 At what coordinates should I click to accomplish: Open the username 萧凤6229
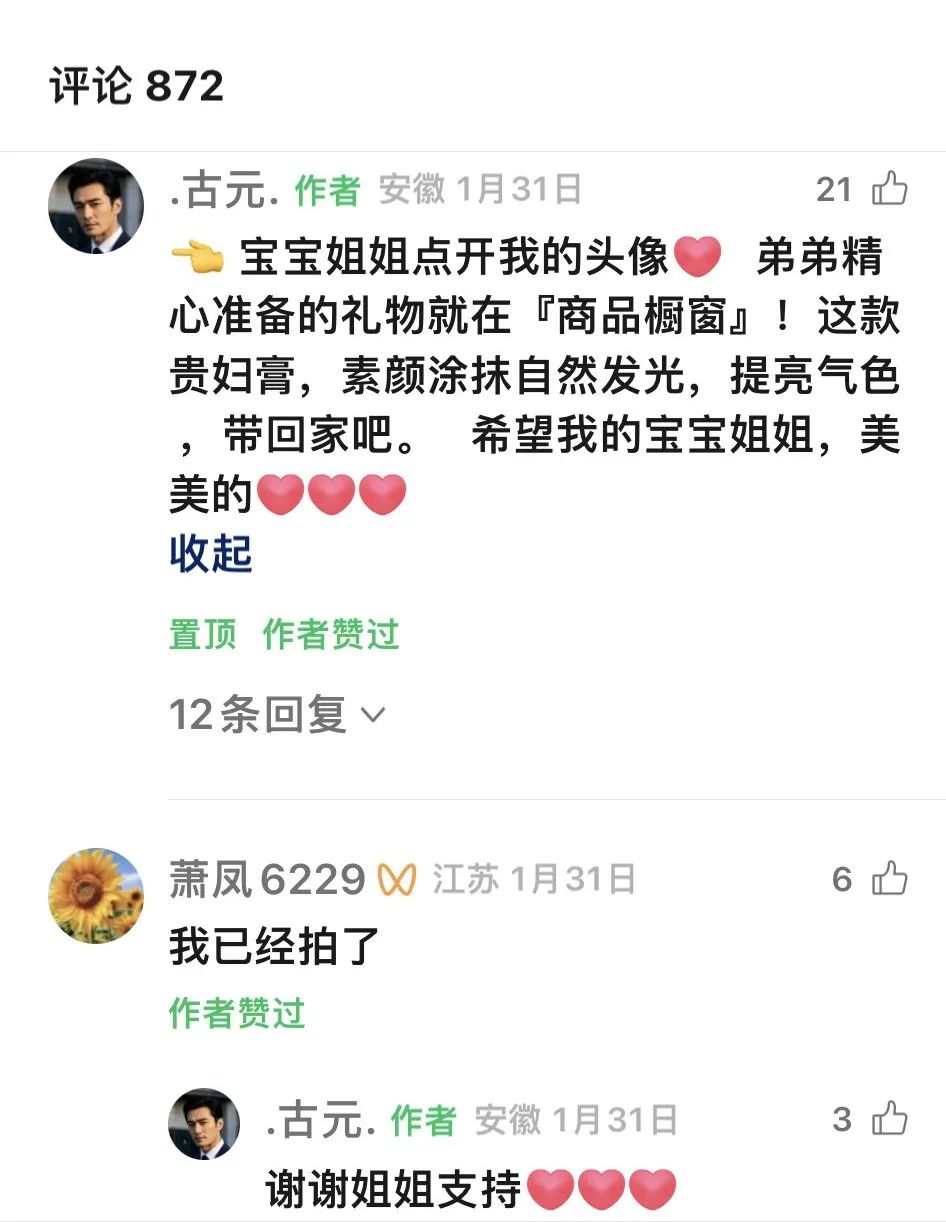coord(267,880)
